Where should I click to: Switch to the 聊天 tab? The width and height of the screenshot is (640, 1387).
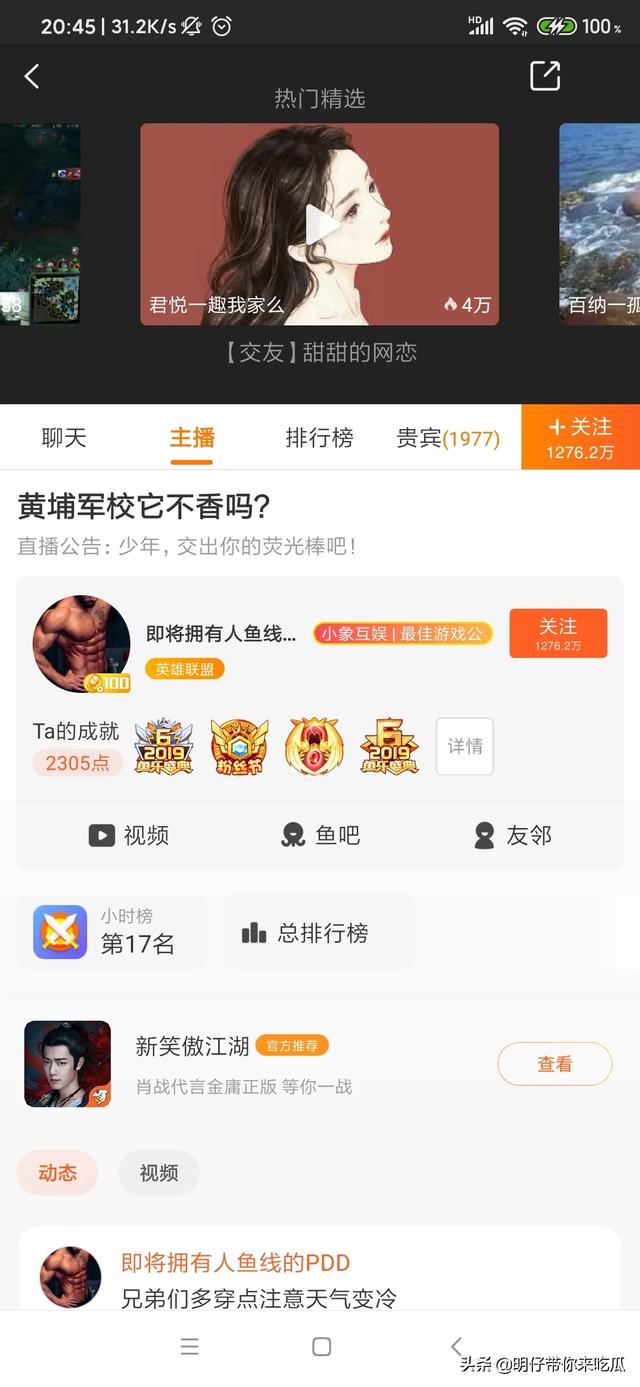click(64, 438)
